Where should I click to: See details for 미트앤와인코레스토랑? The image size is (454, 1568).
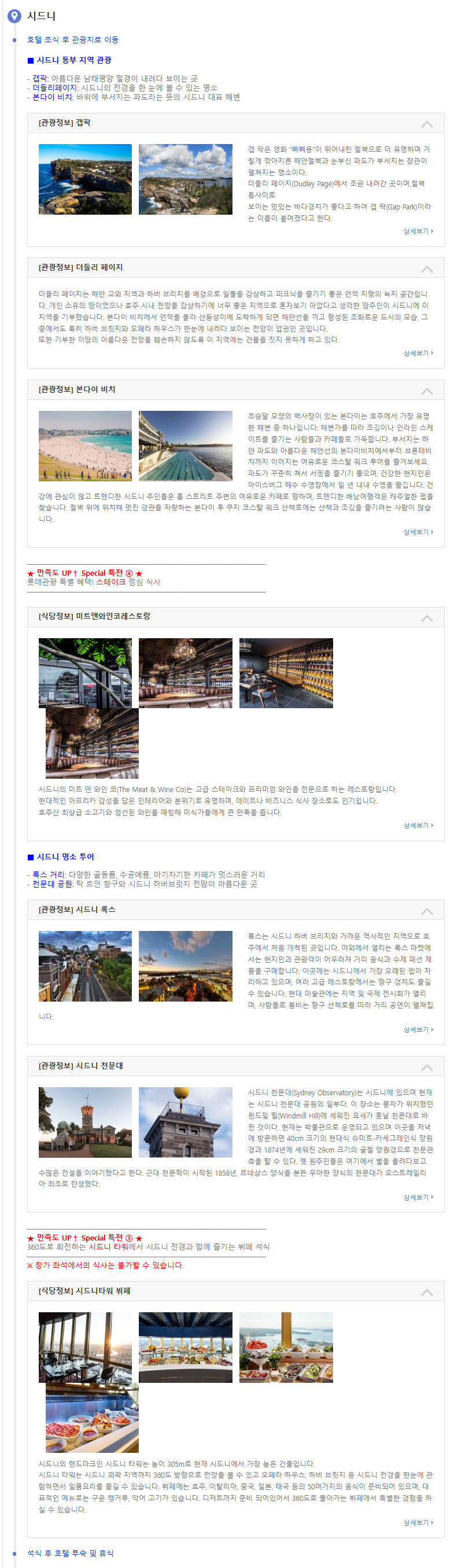tap(418, 826)
